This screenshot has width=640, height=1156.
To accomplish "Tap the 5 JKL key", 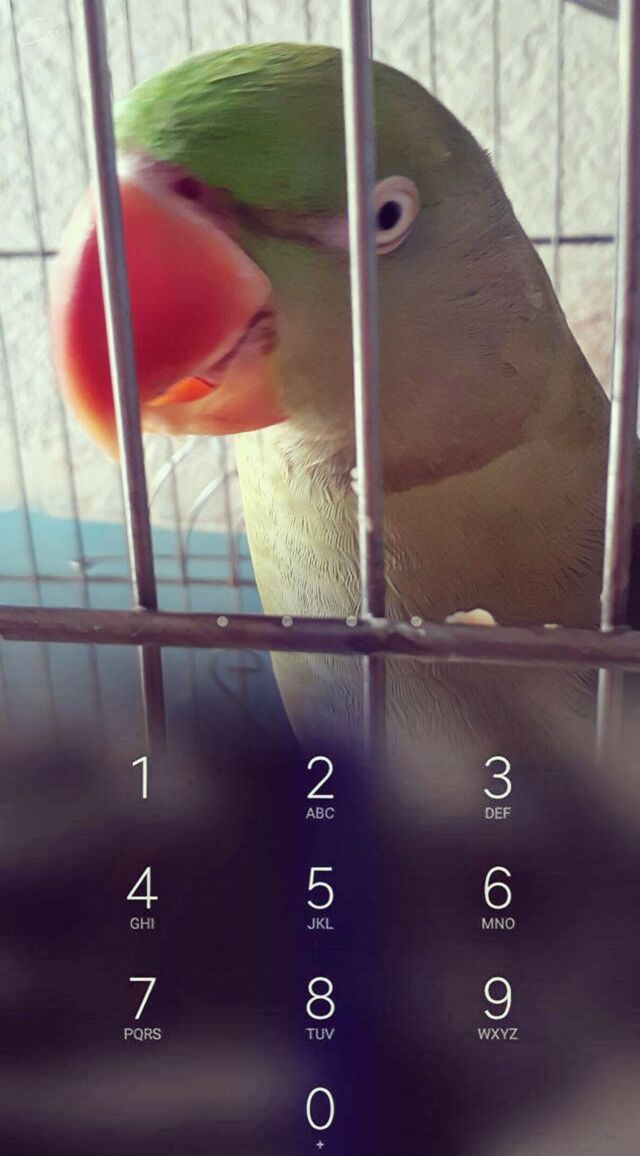I will point(320,898).
